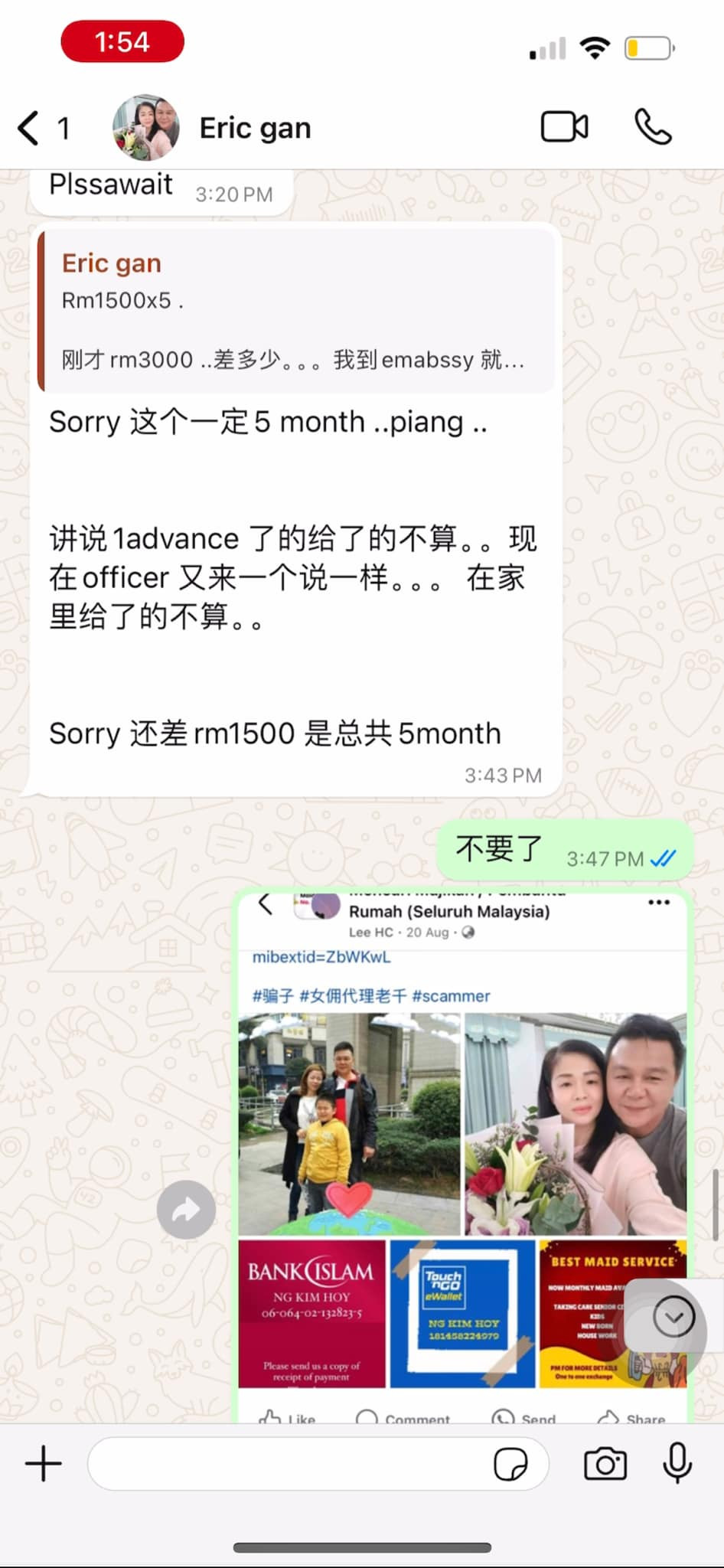Screen dimensions: 724x1568
Task: Start a video call with Eric gan
Action: [x=565, y=127]
